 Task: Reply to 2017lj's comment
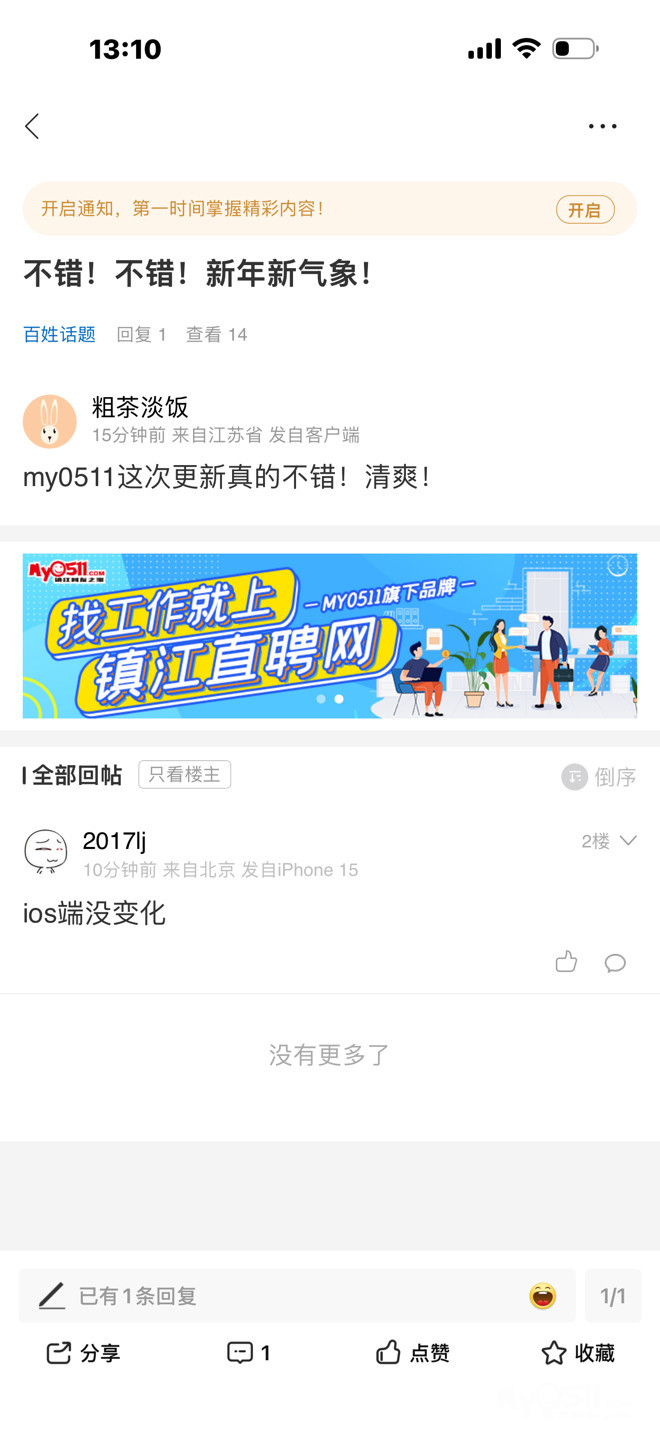click(x=615, y=962)
